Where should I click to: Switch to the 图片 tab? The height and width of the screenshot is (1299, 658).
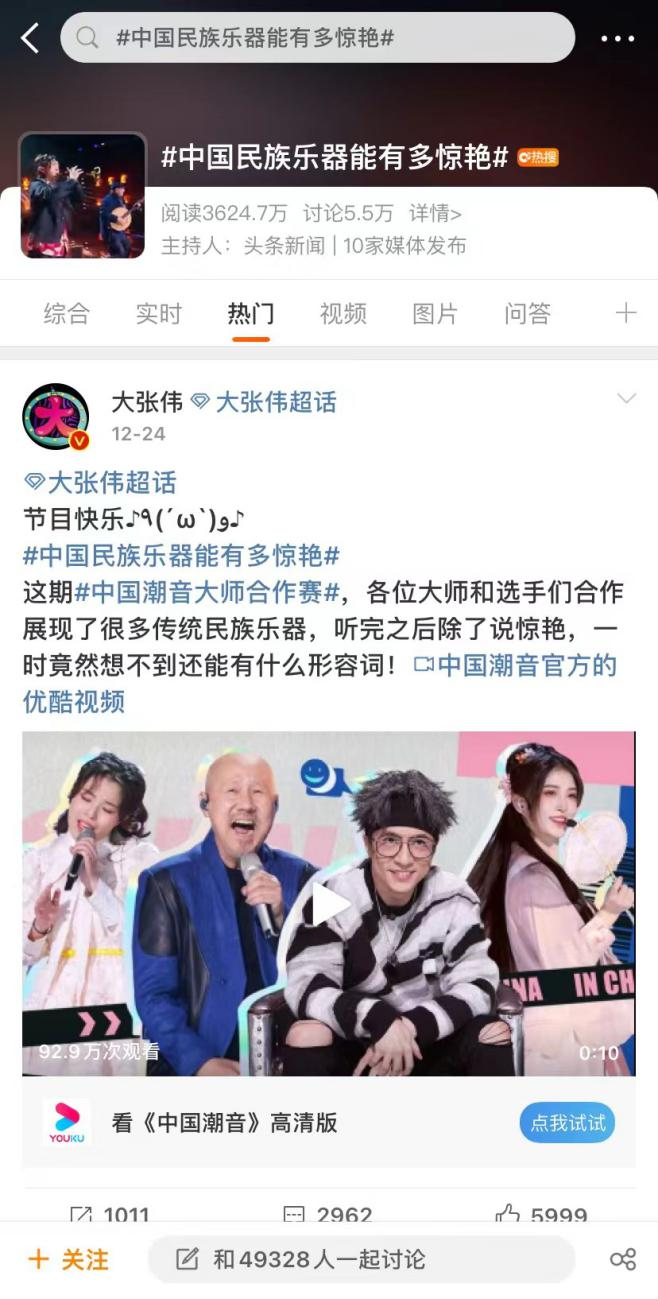click(x=435, y=314)
